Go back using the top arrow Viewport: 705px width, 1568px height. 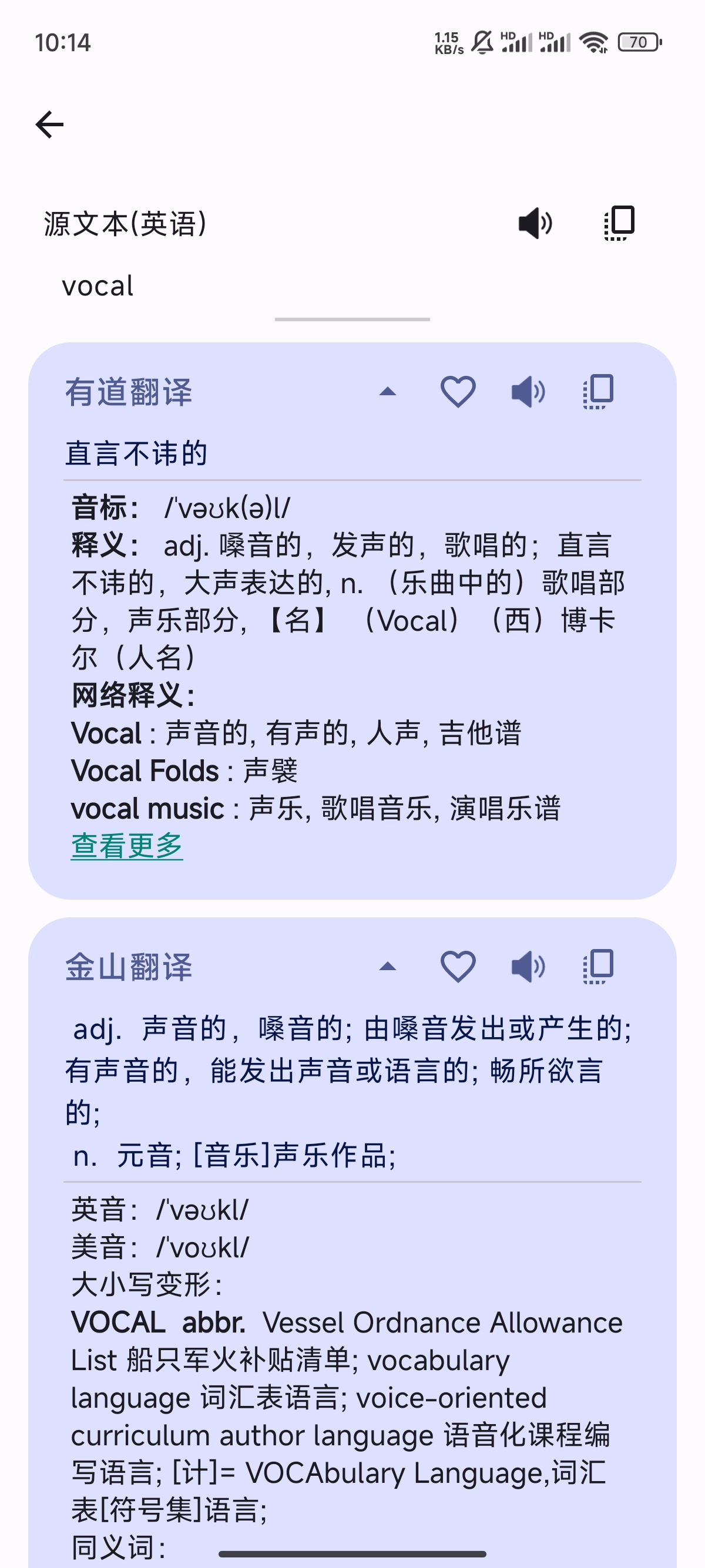coord(49,125)
